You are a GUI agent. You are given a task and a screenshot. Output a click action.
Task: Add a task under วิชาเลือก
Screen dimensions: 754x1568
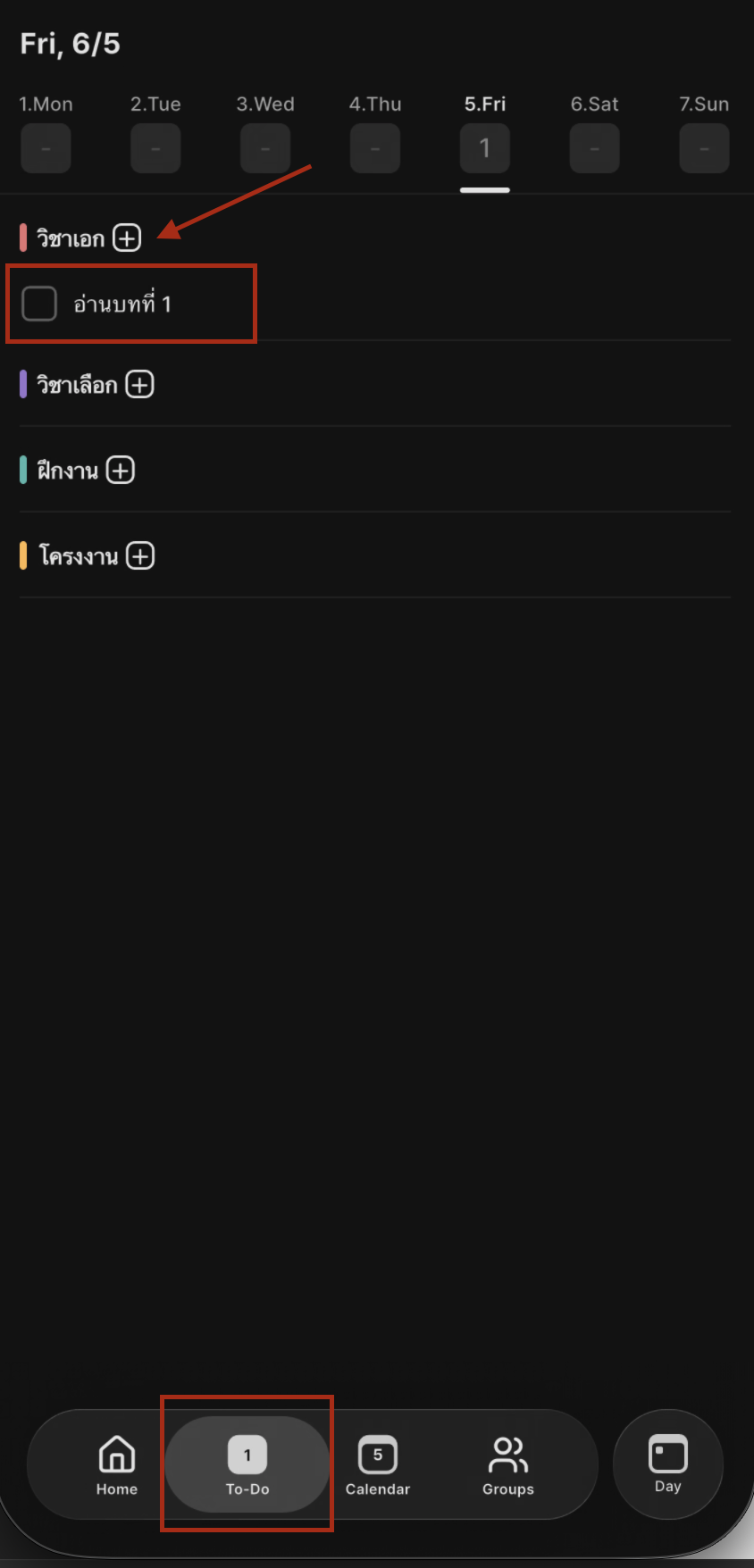click(139, 385)
